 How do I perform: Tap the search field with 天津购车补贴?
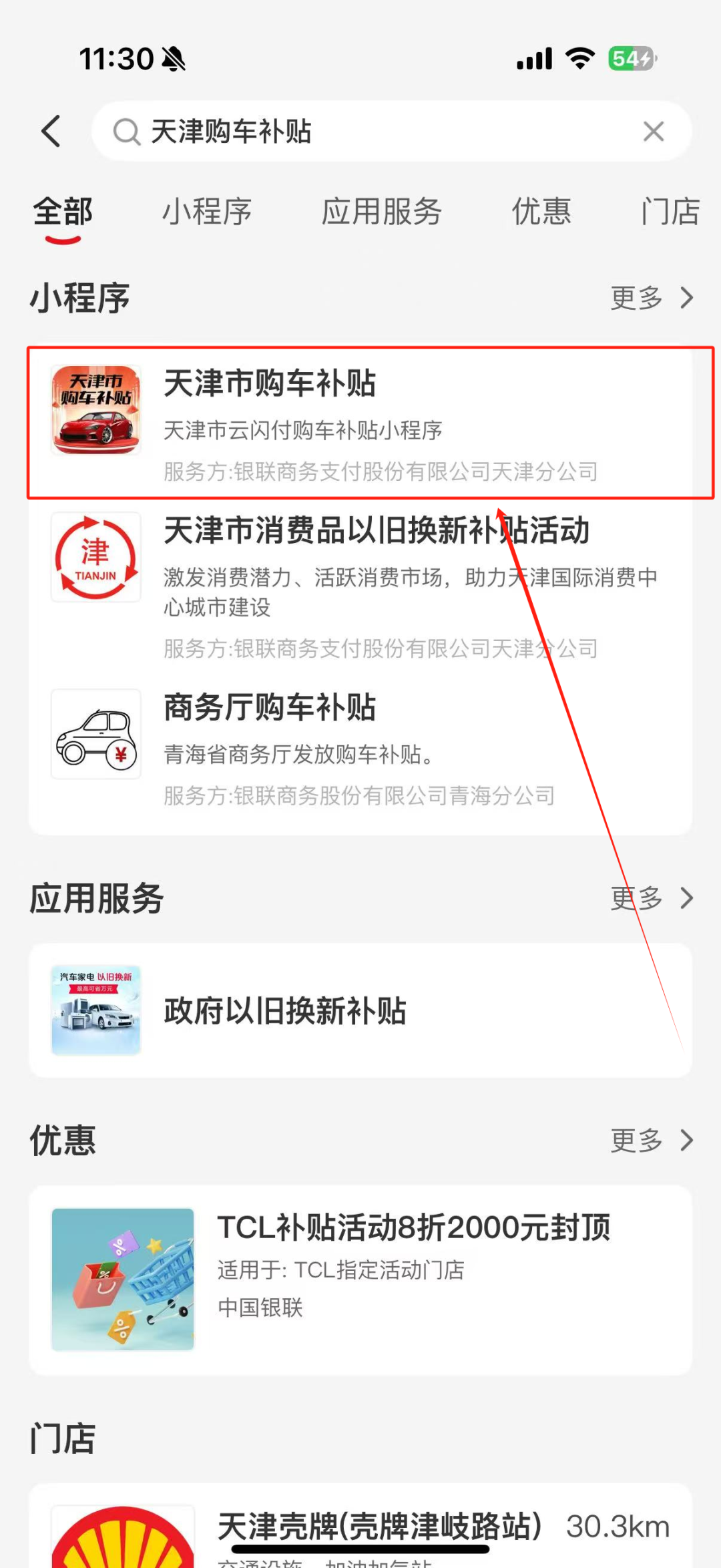coord(374,132)
